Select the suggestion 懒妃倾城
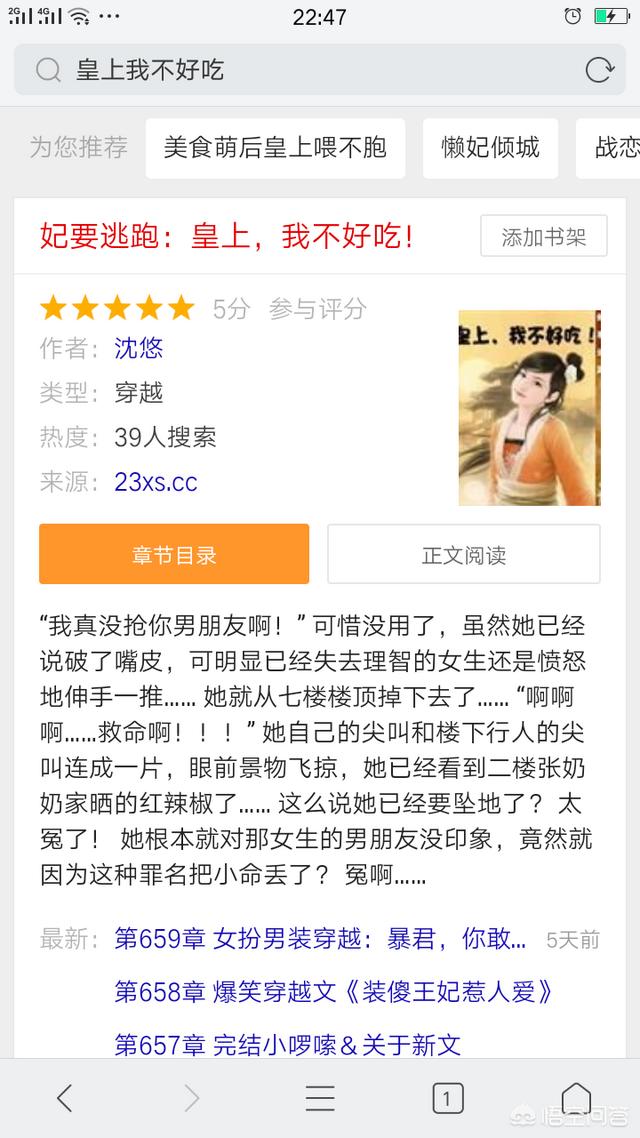Screen dimensions: 640x1138 click(x=491, y=148)
